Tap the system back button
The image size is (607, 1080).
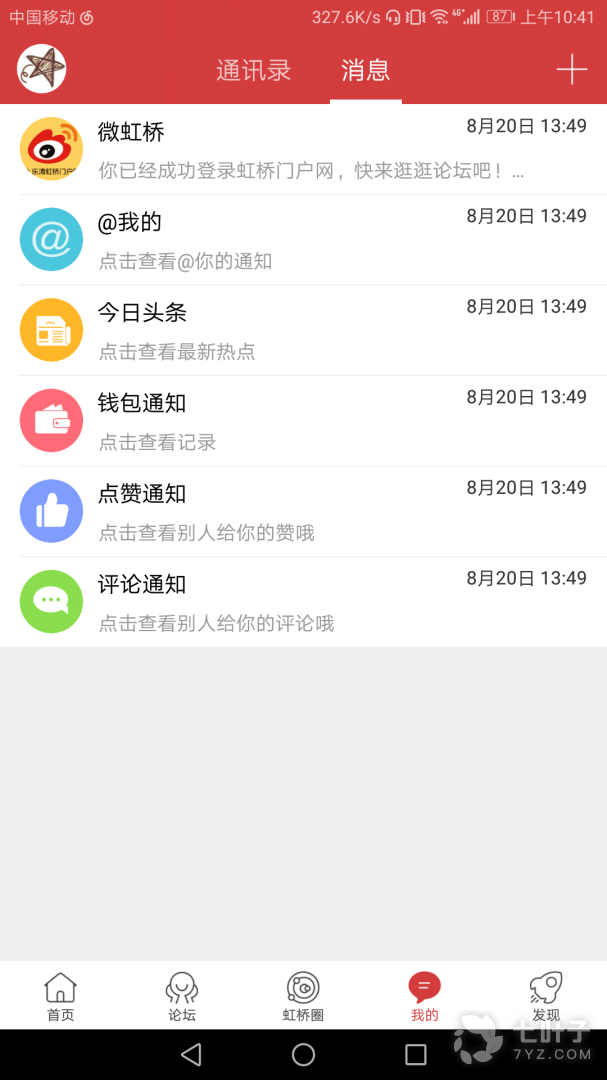[x=191, y=1054]
